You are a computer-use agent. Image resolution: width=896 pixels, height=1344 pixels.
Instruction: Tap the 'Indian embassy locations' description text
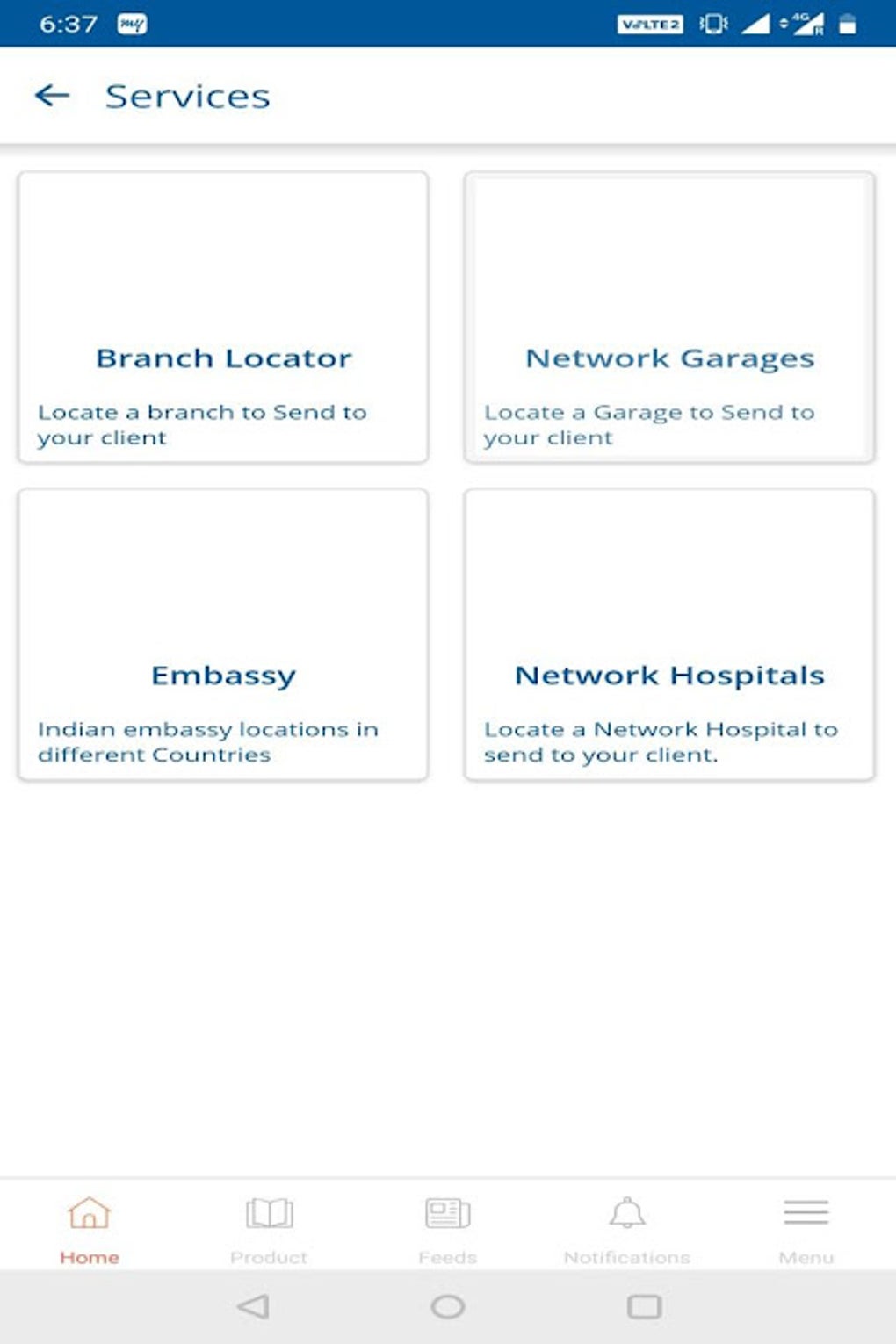(209, 741)
